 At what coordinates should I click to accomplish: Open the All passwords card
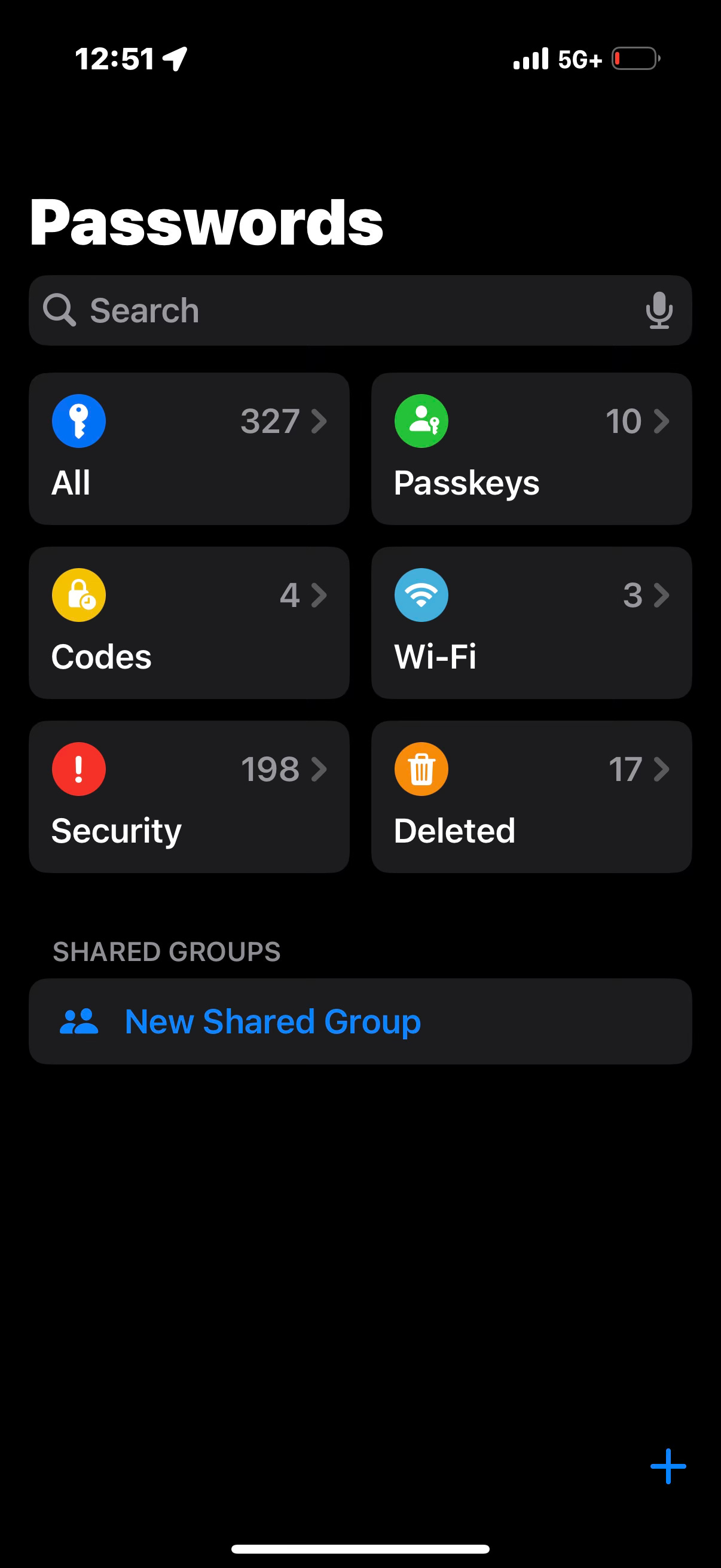click(x=188, y=449)
